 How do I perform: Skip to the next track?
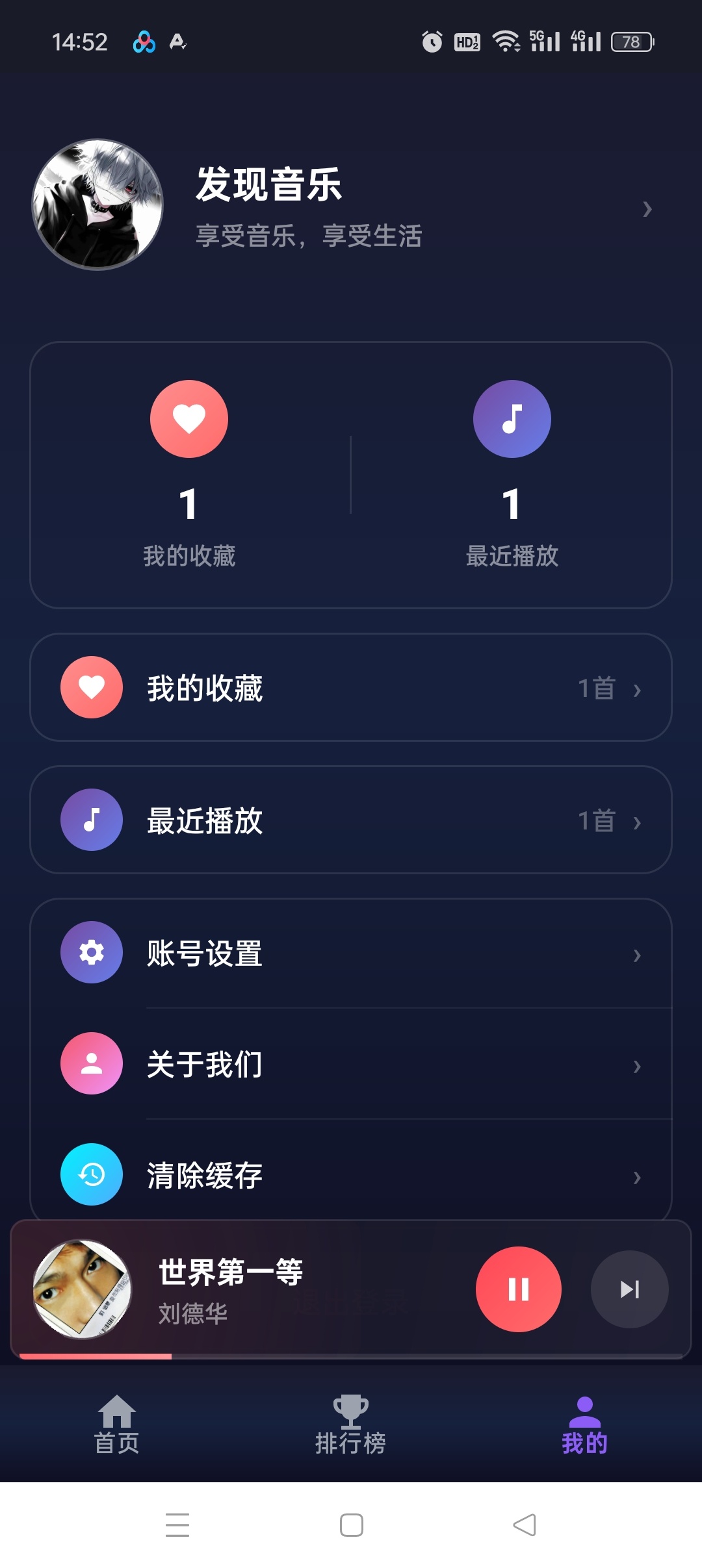(x=629, y=1290)
